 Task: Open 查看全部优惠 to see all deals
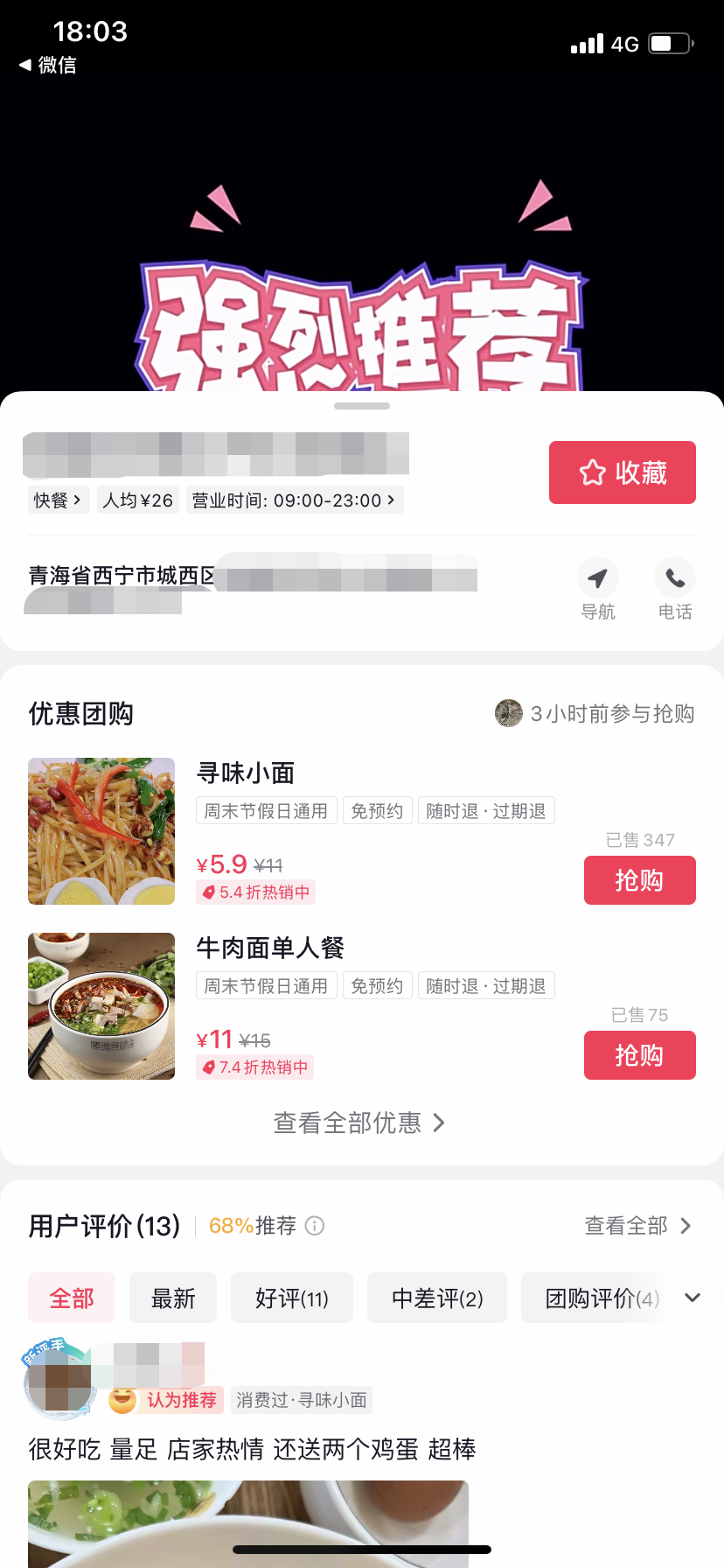tap(360, 1123)
